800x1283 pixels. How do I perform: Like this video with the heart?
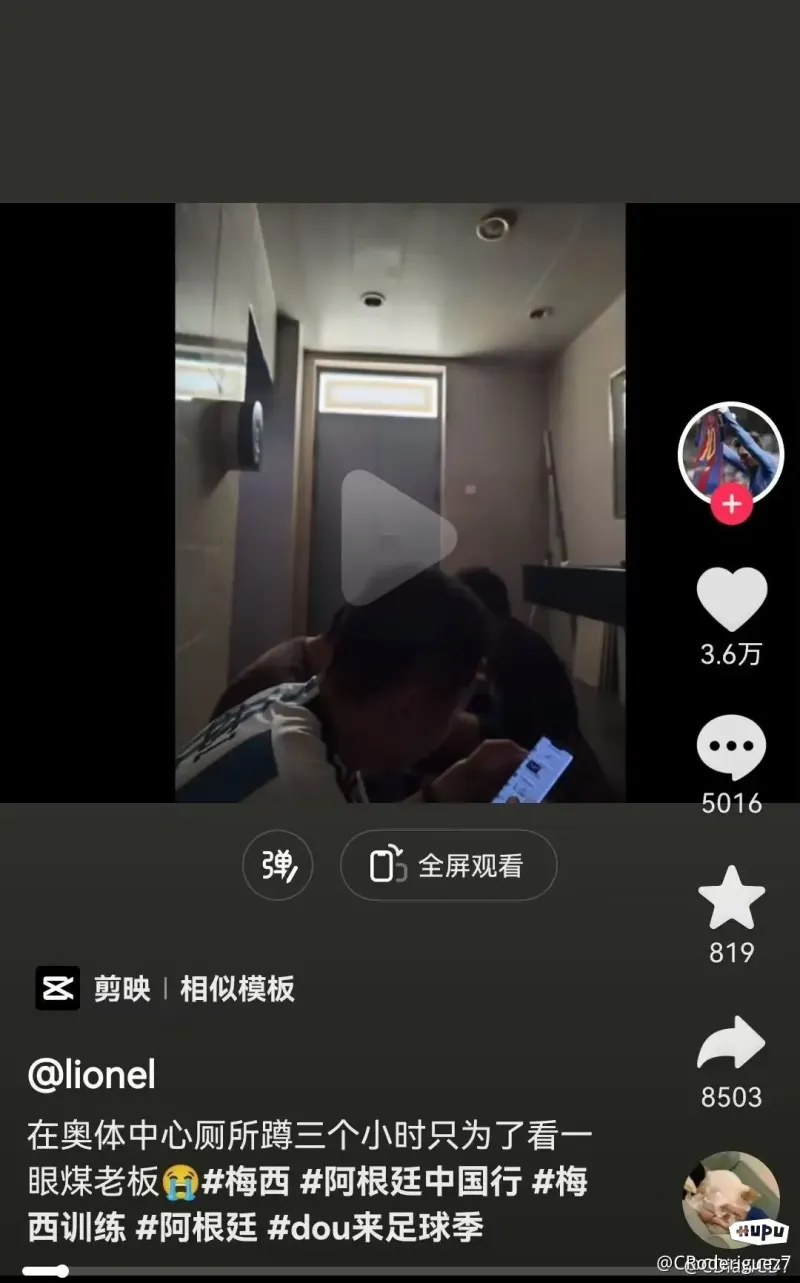click(731, 600)
